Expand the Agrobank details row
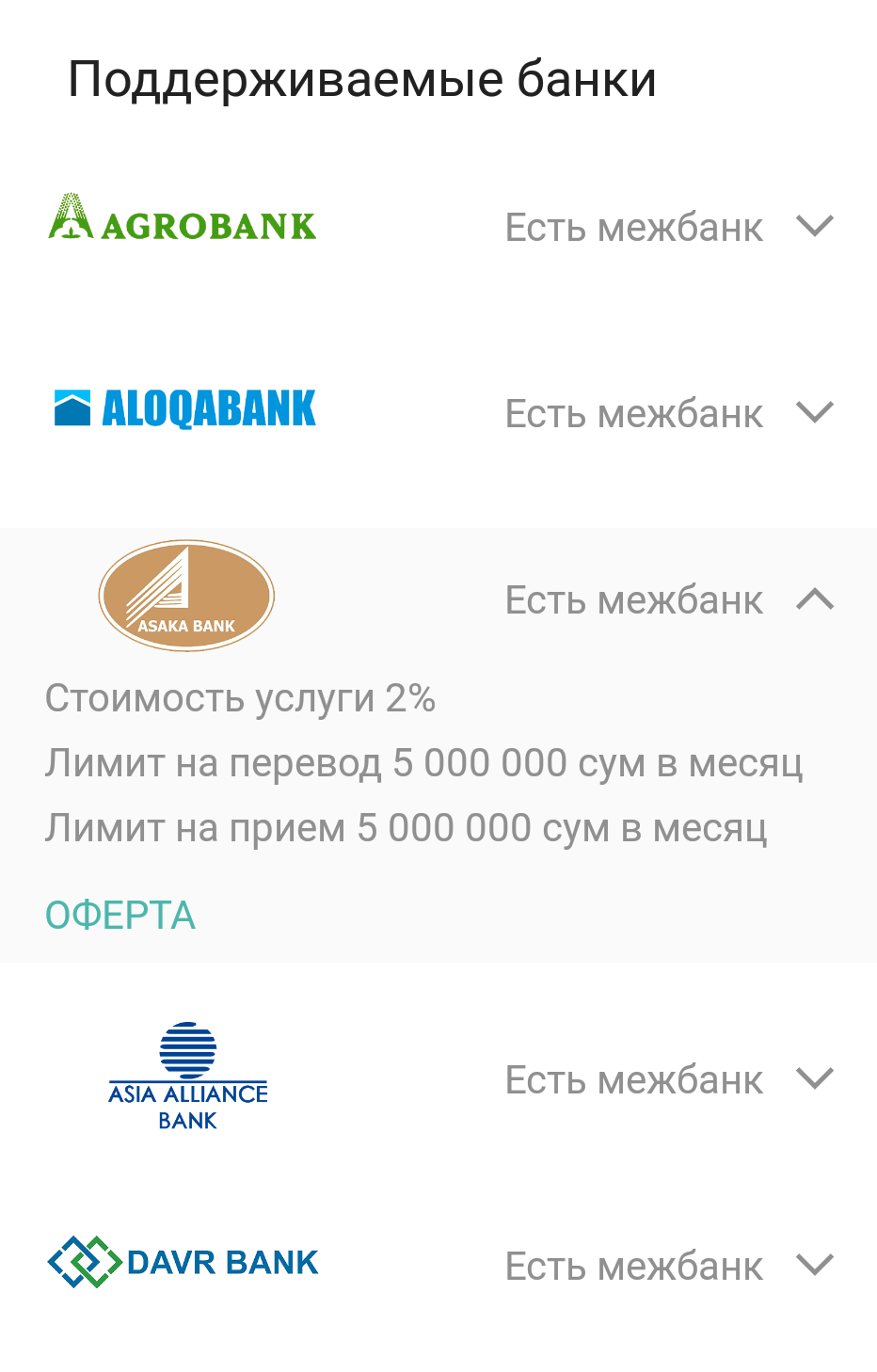The image size is (877, 1372). (x=814, y=227)
